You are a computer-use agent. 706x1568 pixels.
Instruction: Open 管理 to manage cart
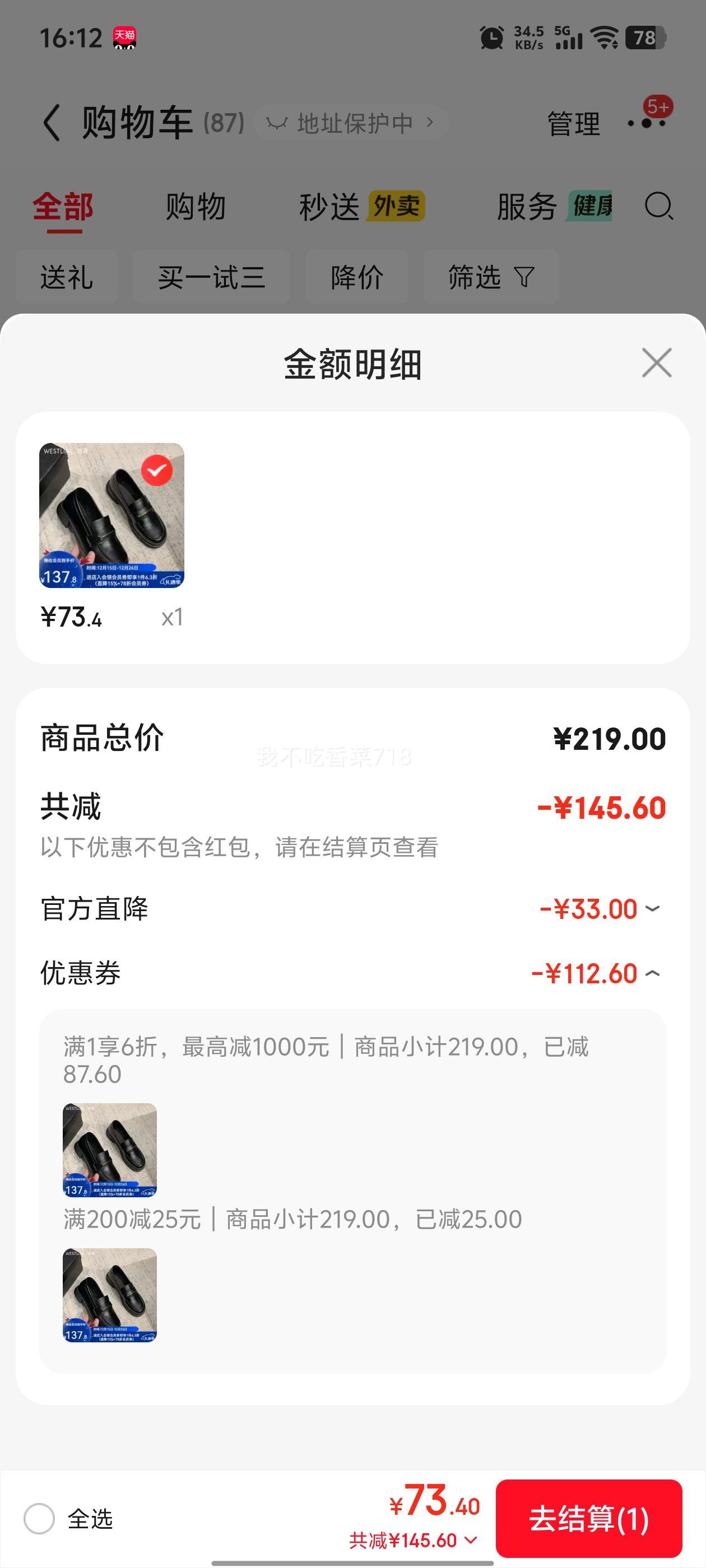(x=573, y=124)
